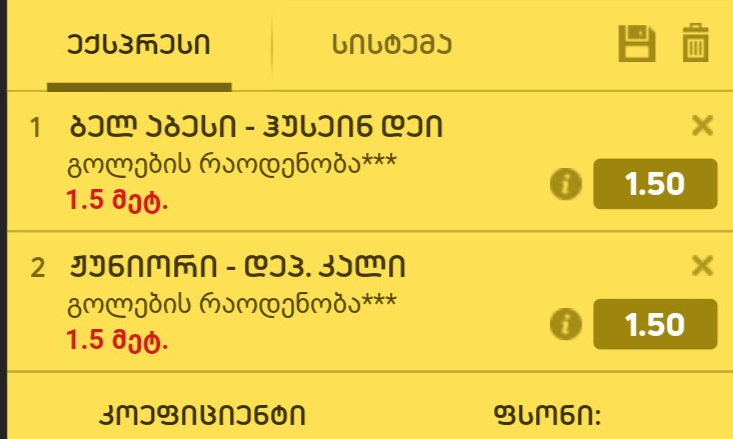Open info for ჟუნიორი - დეპ. კალი bet
This screenshot has width=733, height=439.
point(566,324)
